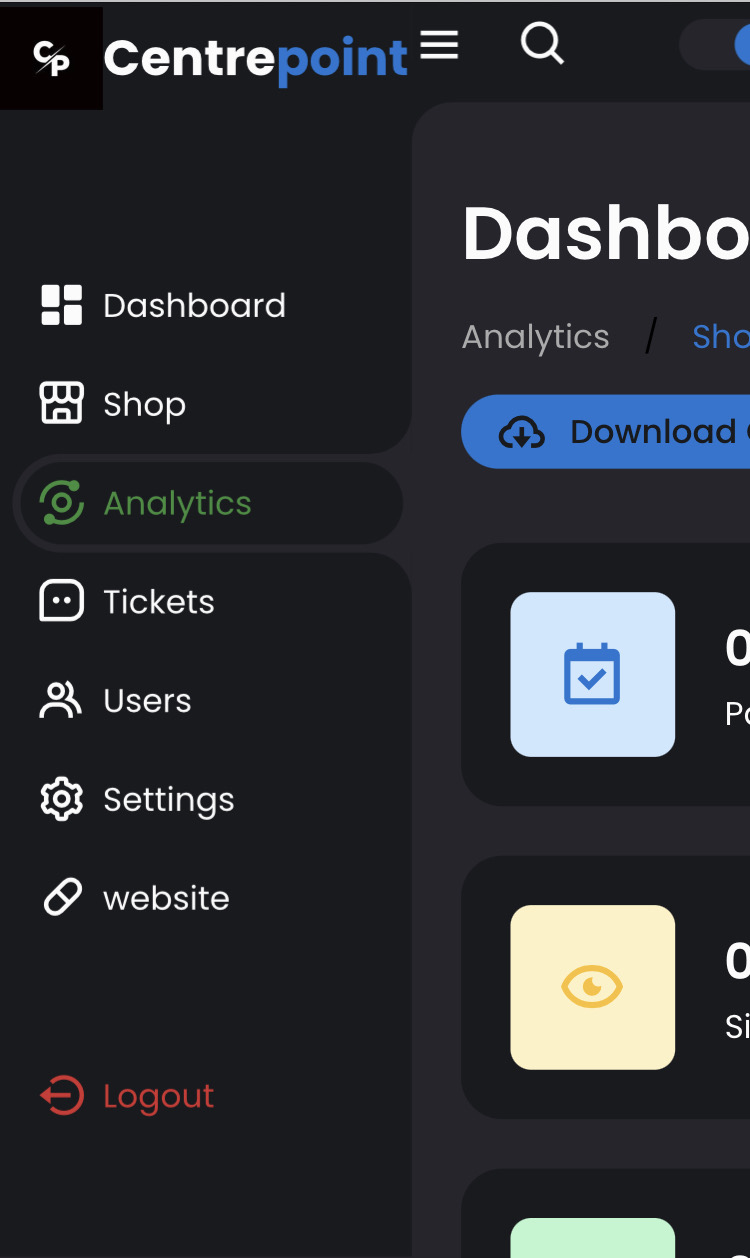
Task: Select Analytics in the sidebar
Action: (x=177, y=503)
